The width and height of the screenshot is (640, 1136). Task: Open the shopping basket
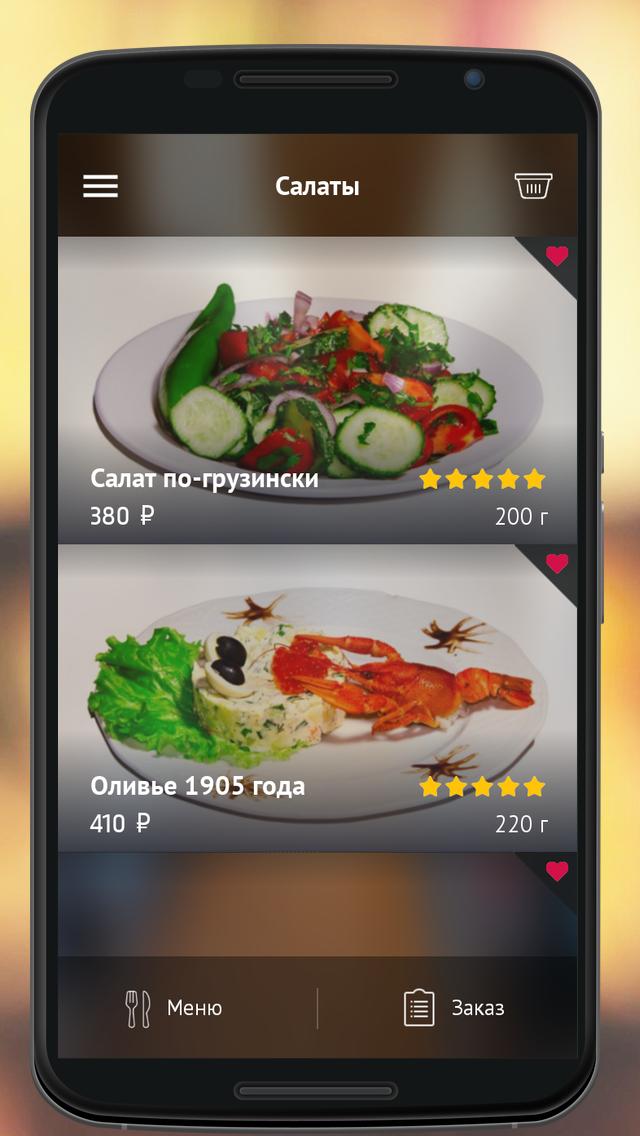pos(533,186)
